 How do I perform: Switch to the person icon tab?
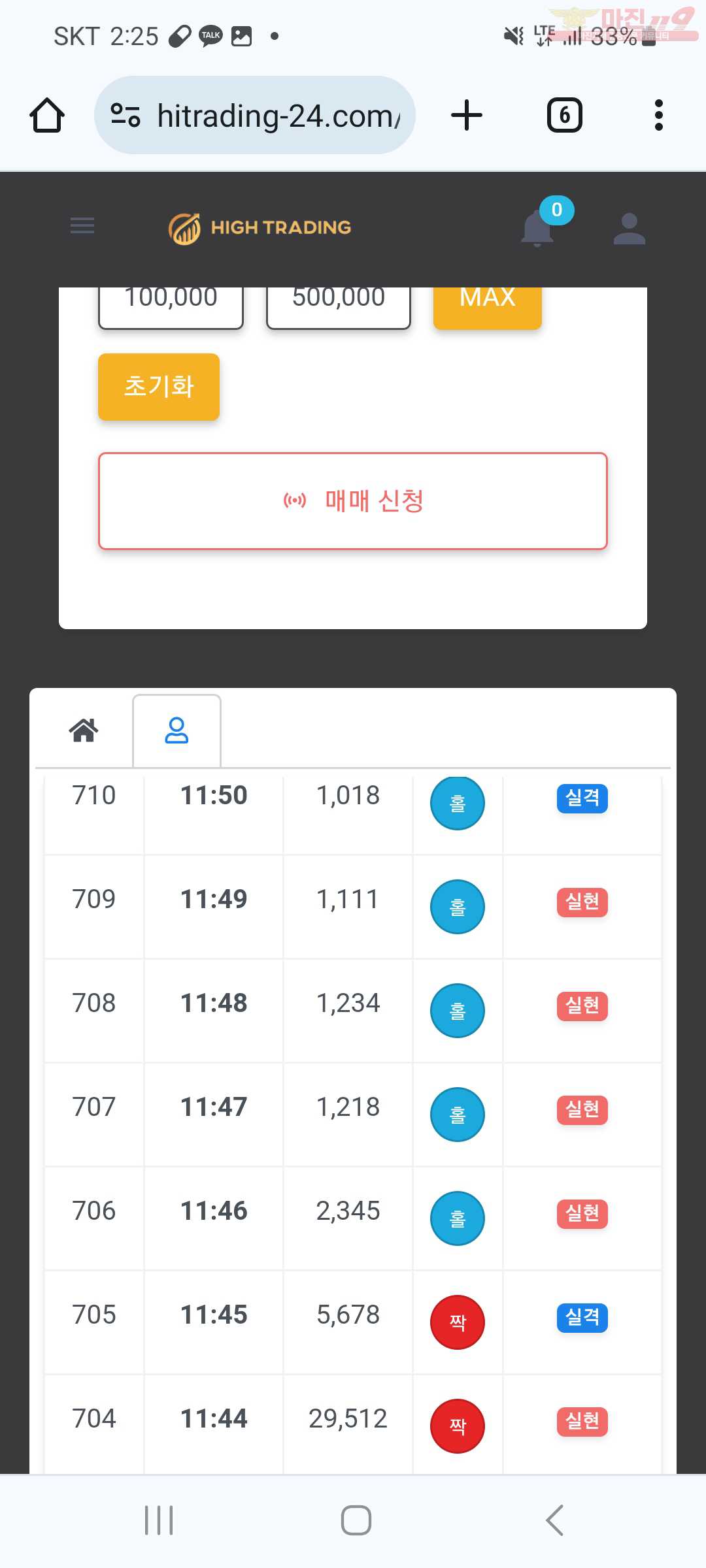(x=176, y=730)
